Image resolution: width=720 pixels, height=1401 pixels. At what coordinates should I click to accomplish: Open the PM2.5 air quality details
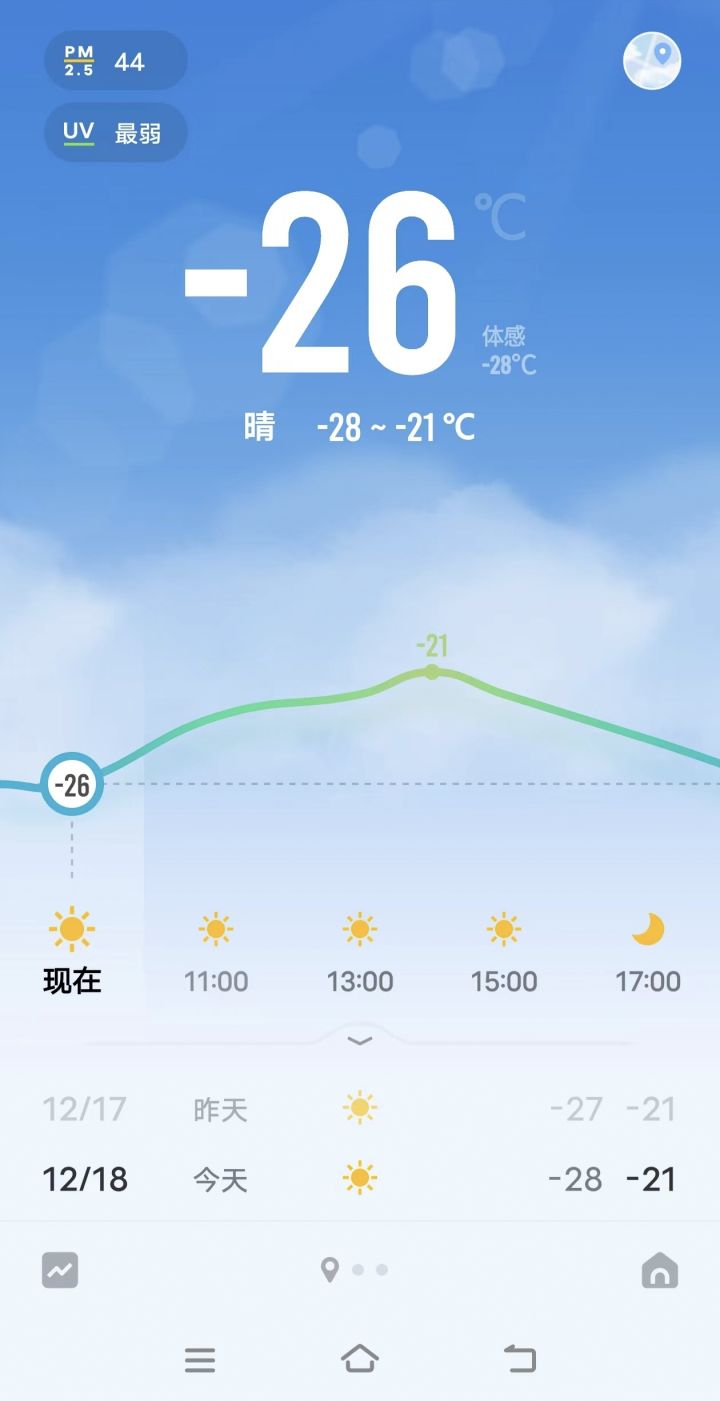click(115, 60)
